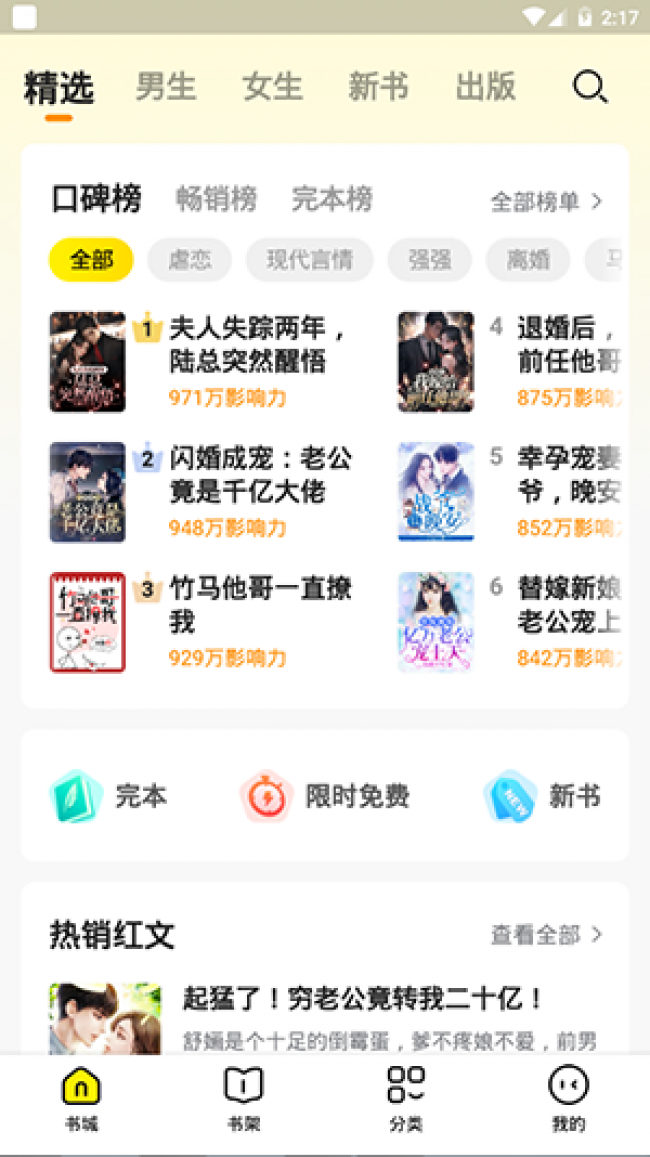Select the 畅销榜 ranking tab

pyautogui.click(x=217, y=200)
